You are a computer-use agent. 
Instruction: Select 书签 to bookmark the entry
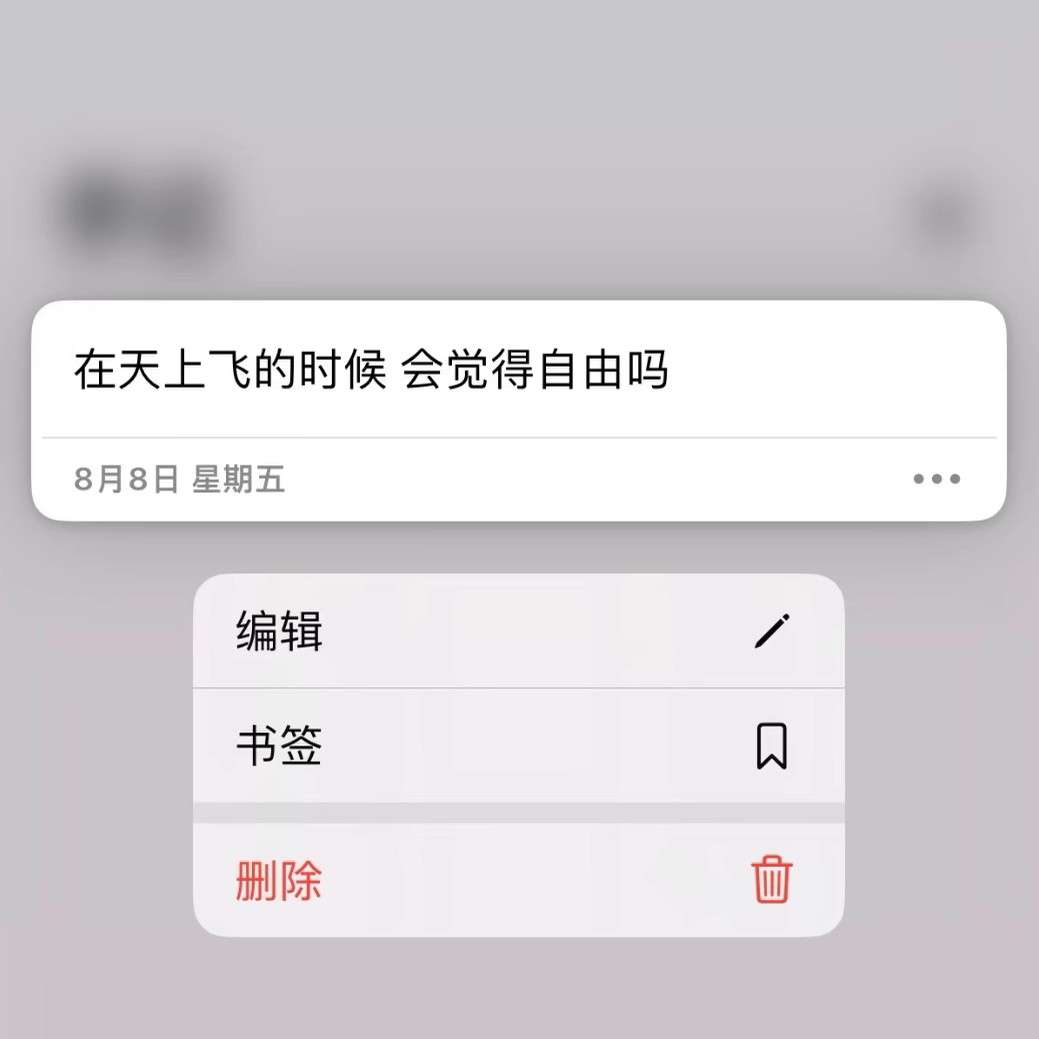click(x=518, y=746)
